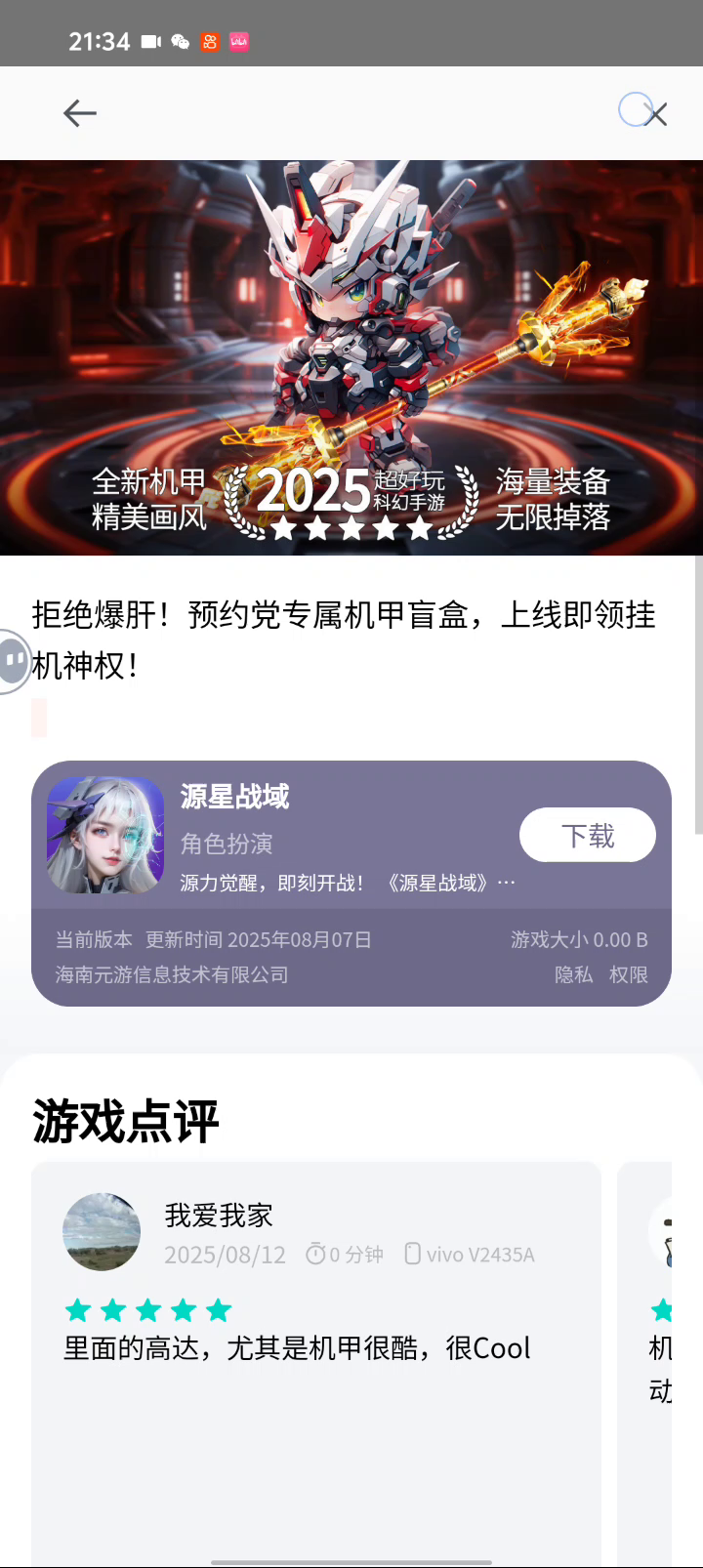Download 源星战域 with the 下载 button

[x=588, y=835]
